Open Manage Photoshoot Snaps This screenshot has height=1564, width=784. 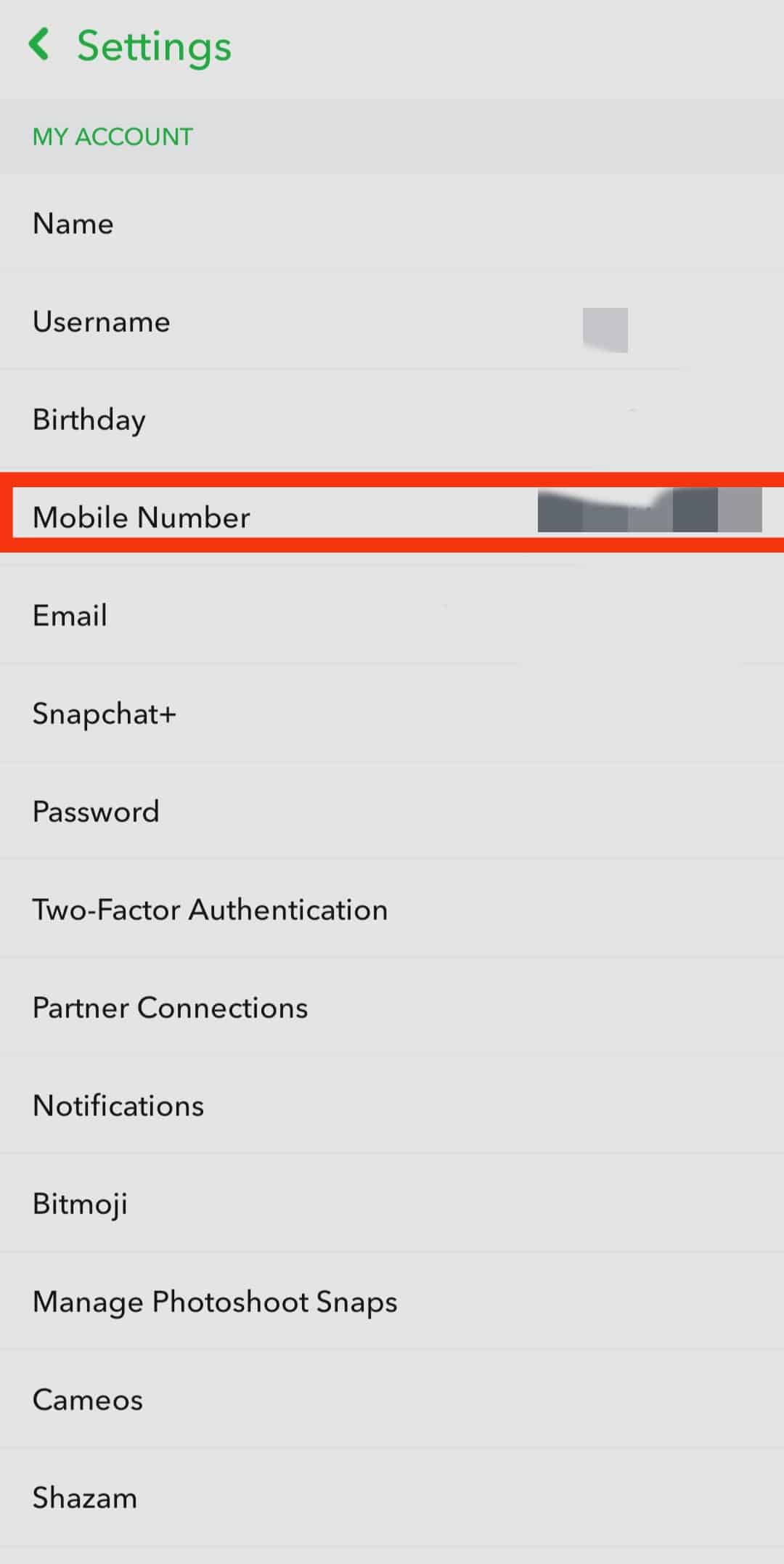[392, 1301]
